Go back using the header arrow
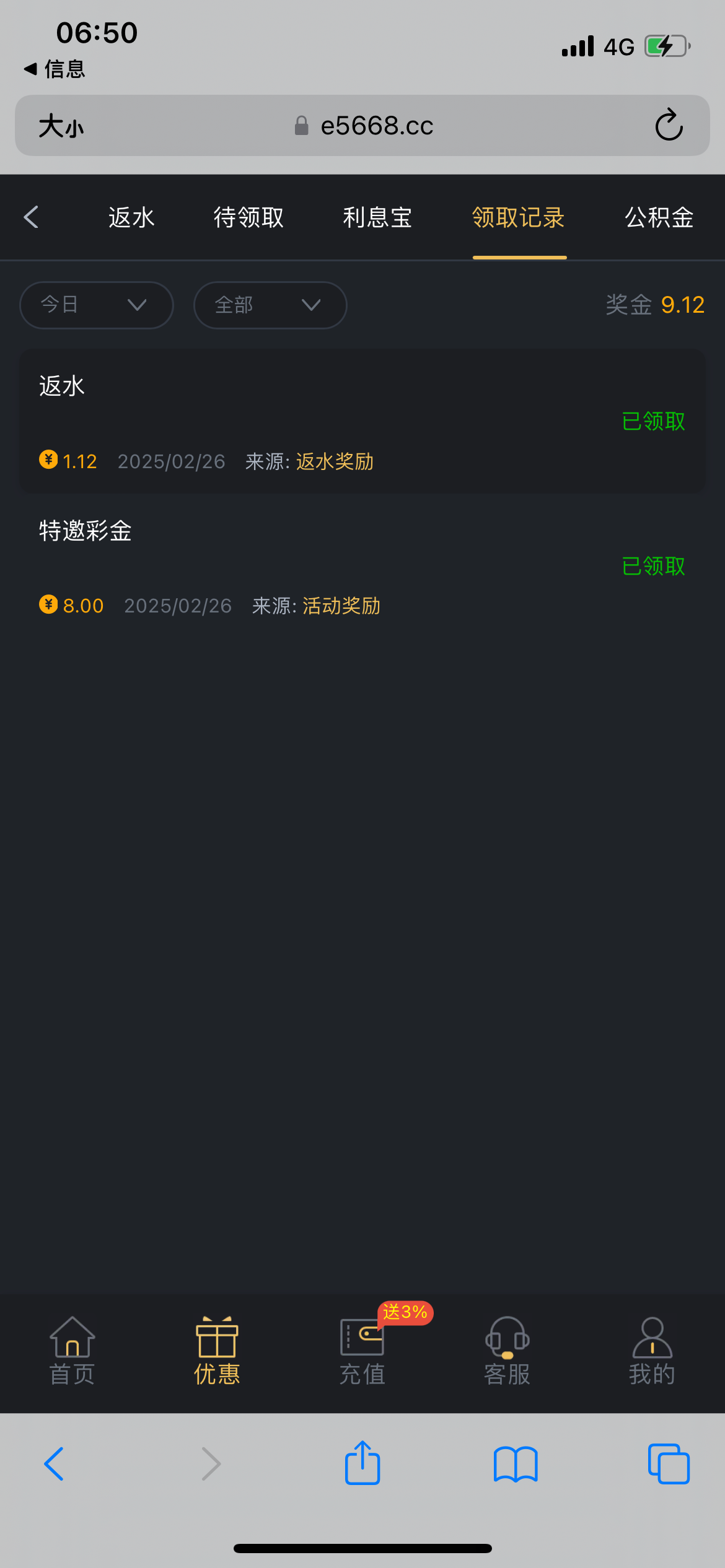Screen dimensions: 725x1568 (x=32, y=217)
